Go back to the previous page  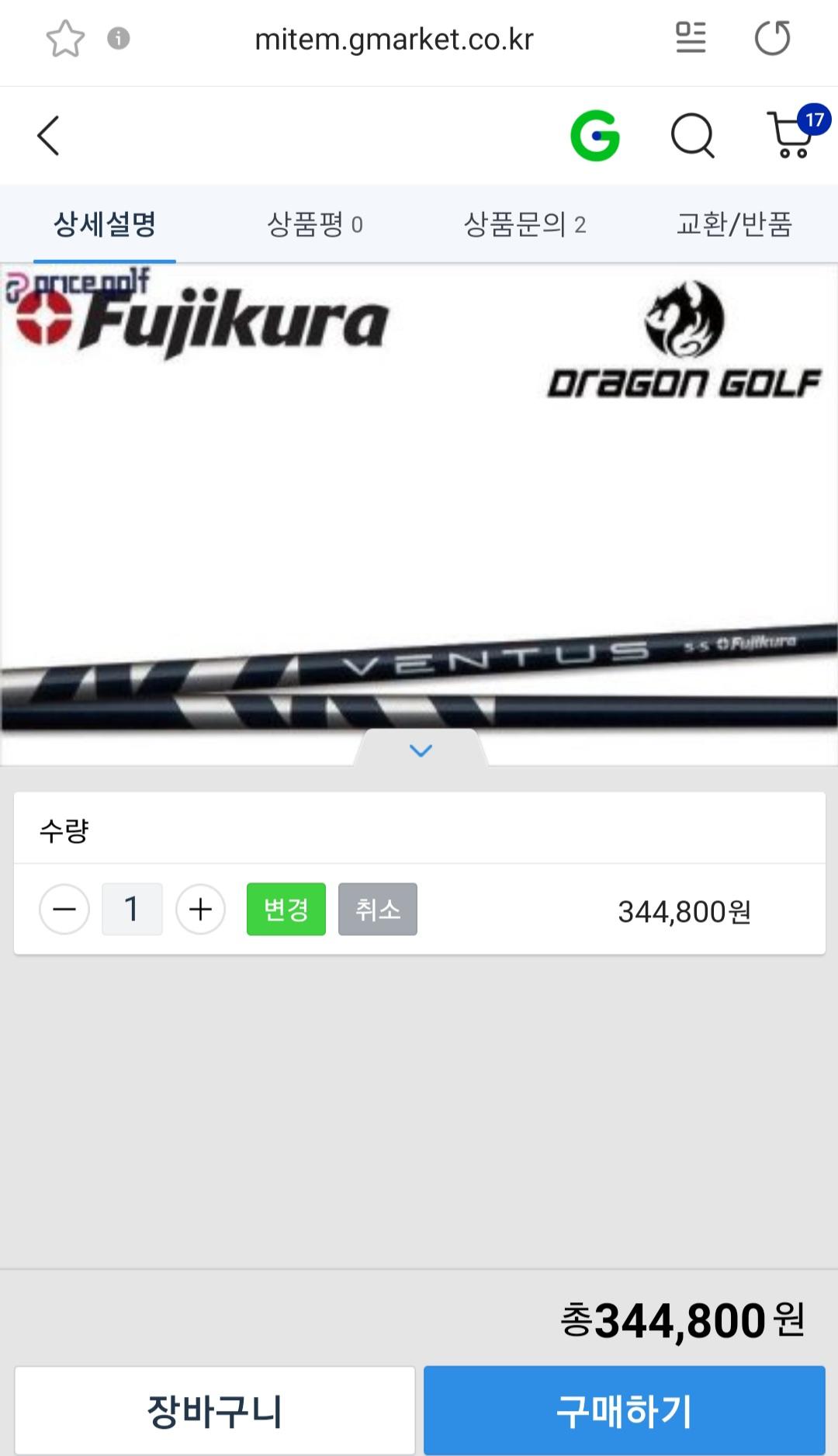48,136
